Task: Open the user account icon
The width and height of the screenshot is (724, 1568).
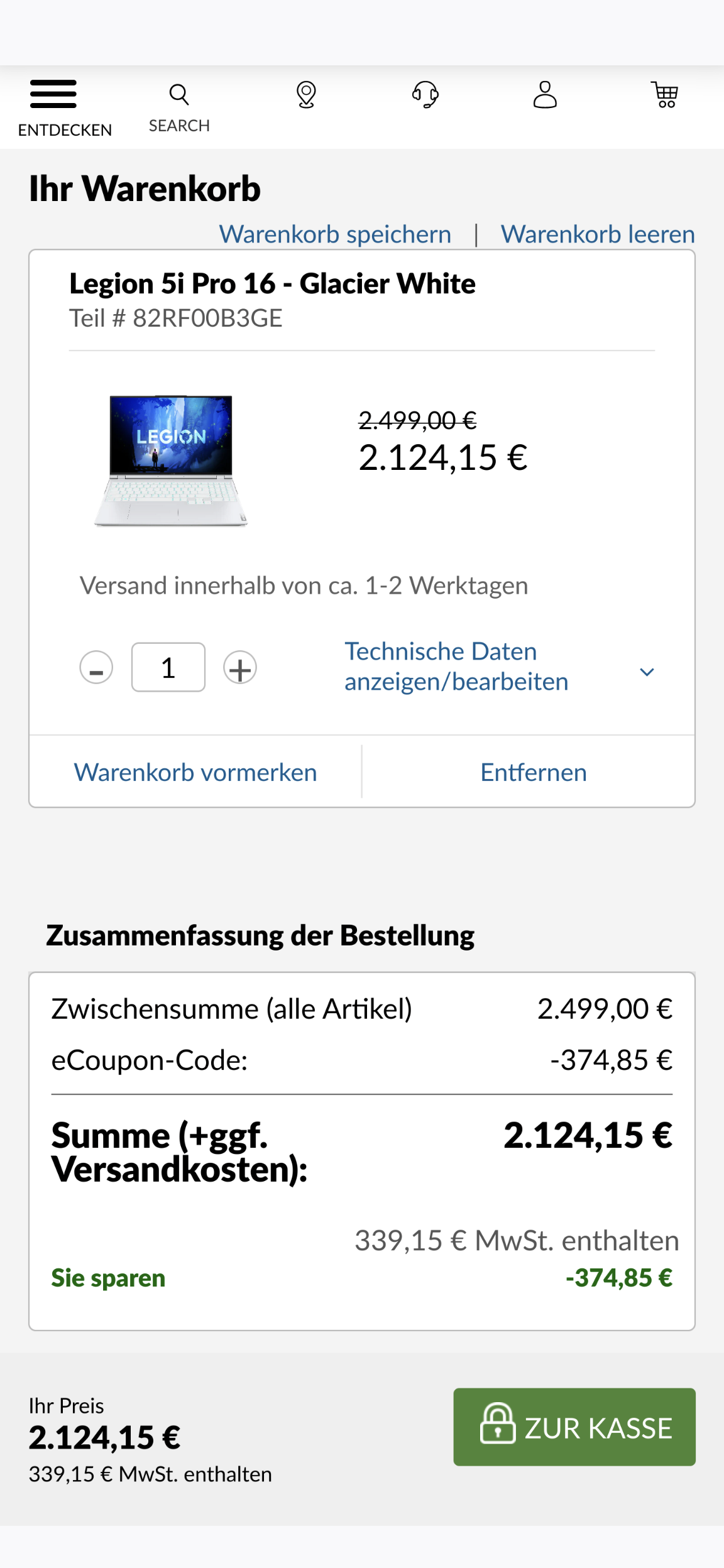Action: point(545,95)
